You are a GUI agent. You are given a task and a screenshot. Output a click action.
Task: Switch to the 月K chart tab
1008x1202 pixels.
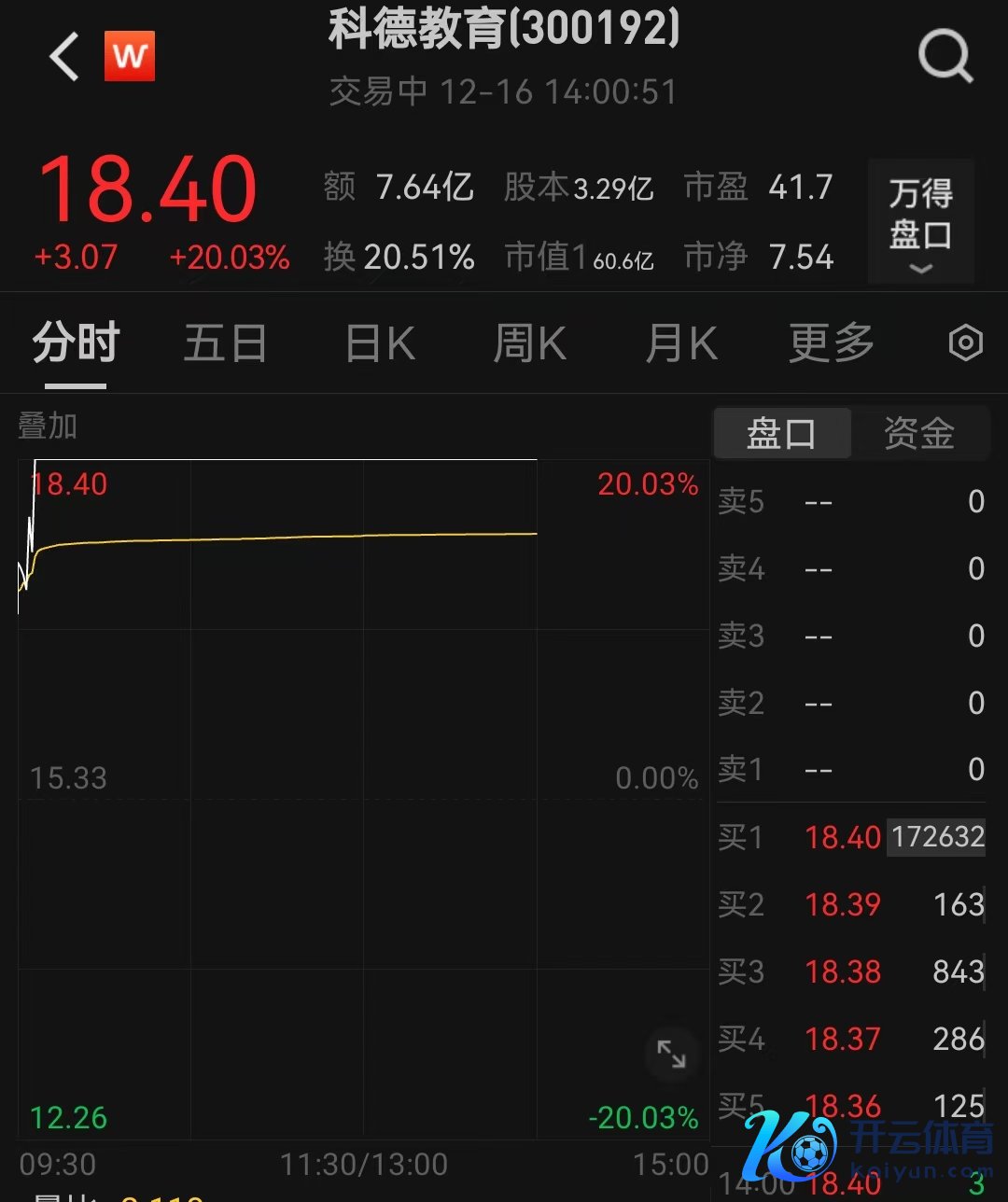(681, 343)
